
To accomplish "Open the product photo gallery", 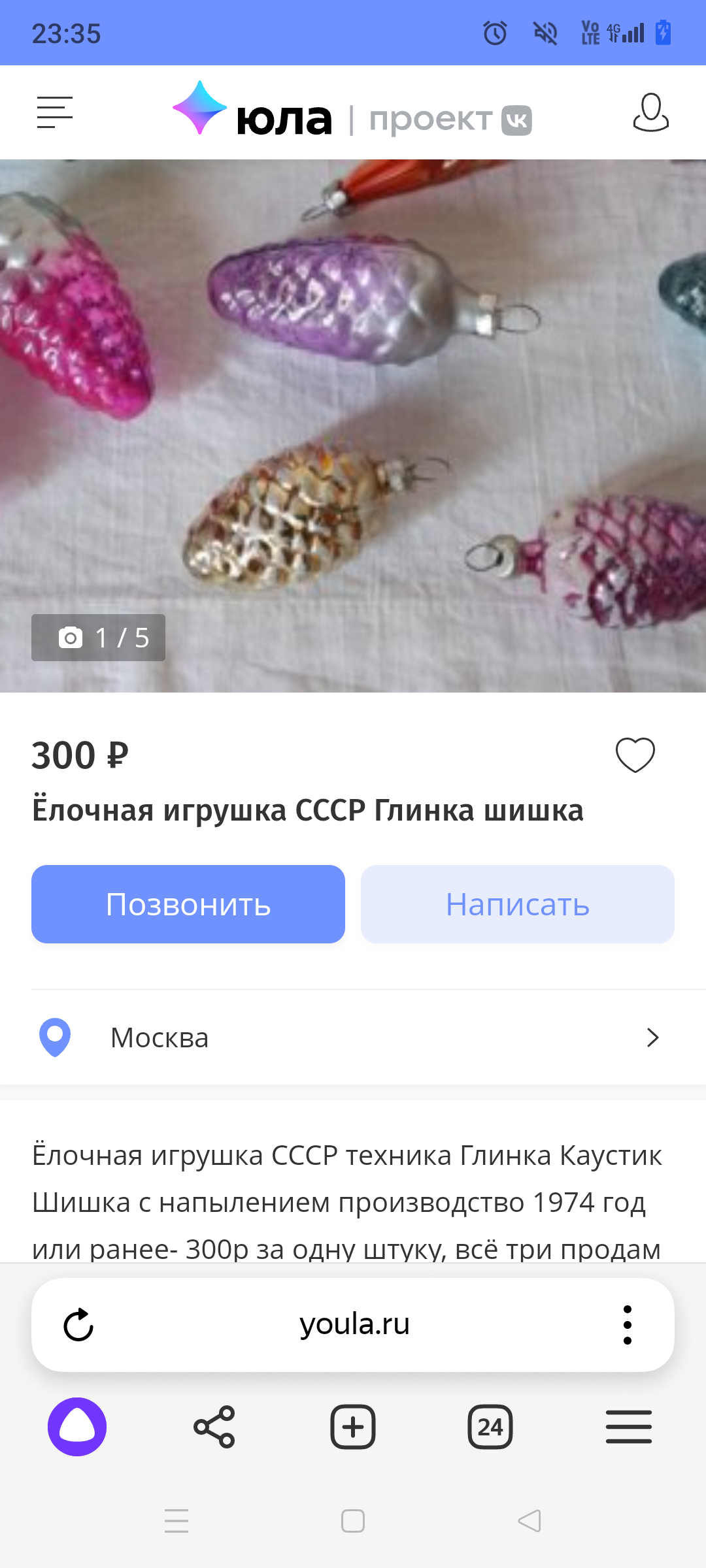I will 353,425.
